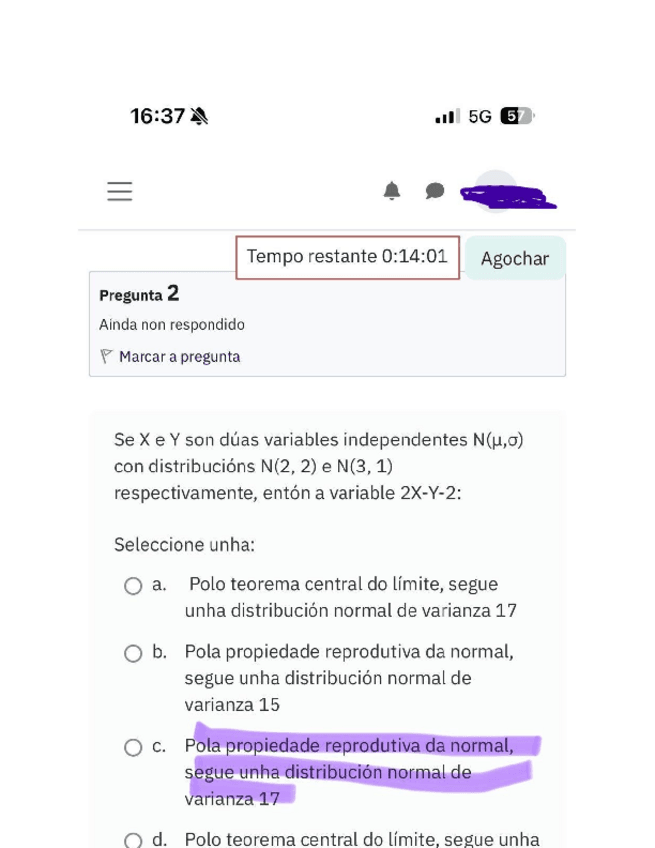This screenshot has width=655, height=848.
Task: Select answer option a
Action: pos(133,586)
